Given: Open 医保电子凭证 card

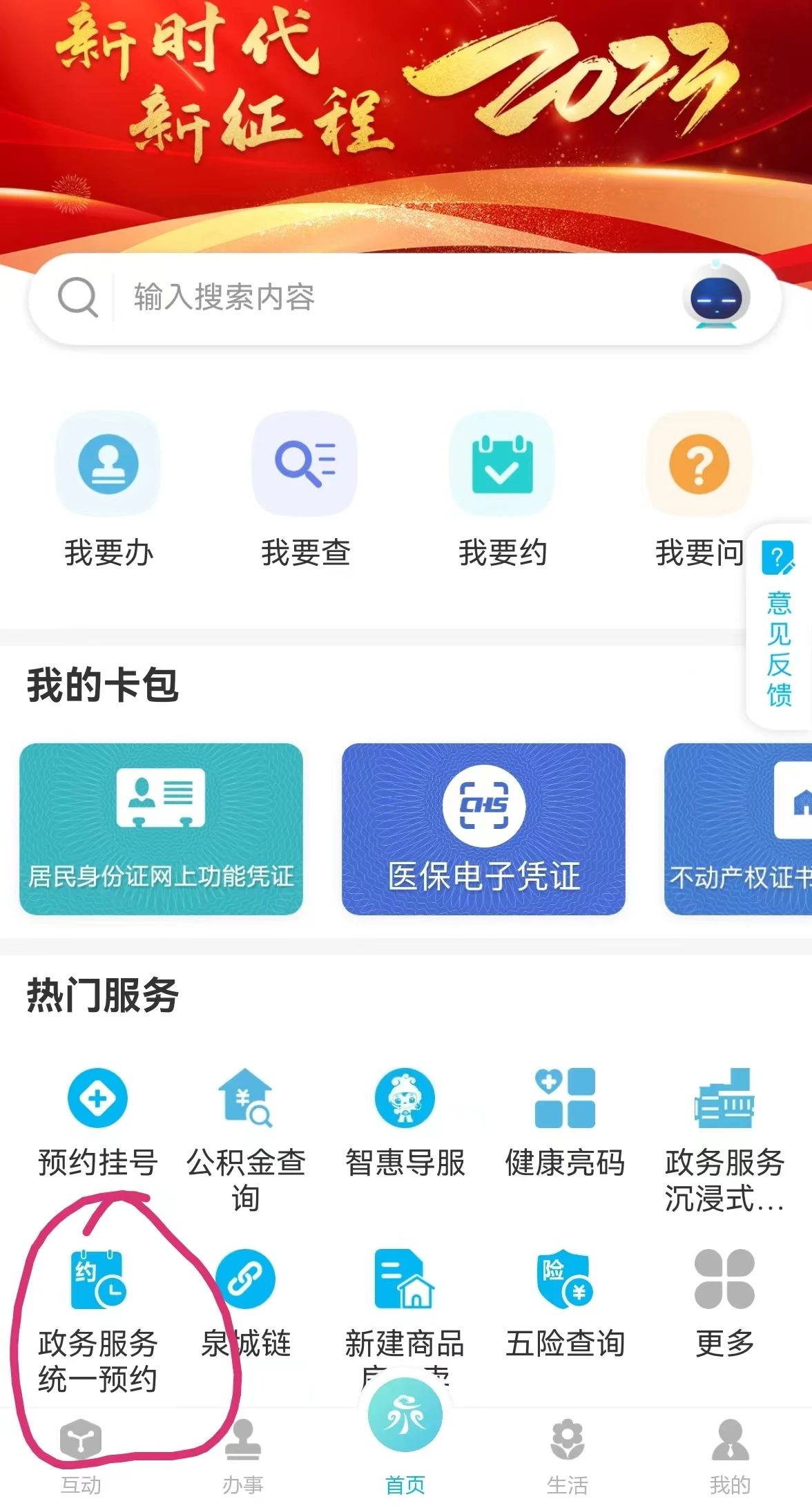Looking at the screenshot, I should click(x=483, y=829).
